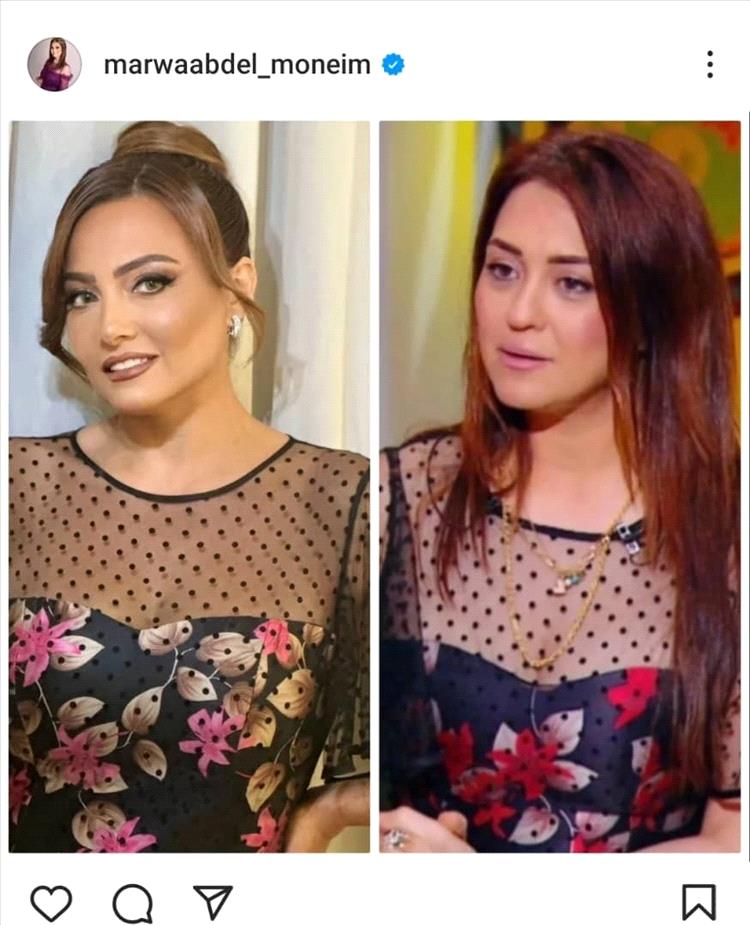Open the marwaabdel_moneim profile from the username
The width and height of the screenshot is (750, 925).
point(237,65)
